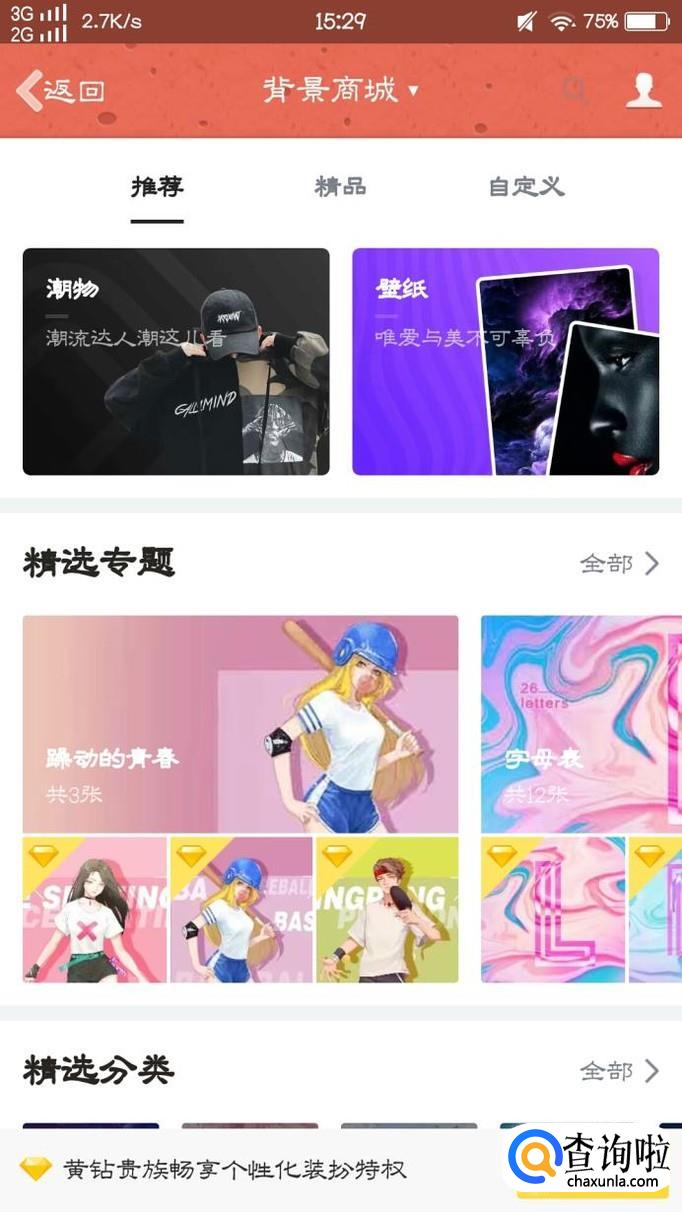Open the 潮物 banner card
This screenshot has height=1212, width=682.
tap(176, 361)
